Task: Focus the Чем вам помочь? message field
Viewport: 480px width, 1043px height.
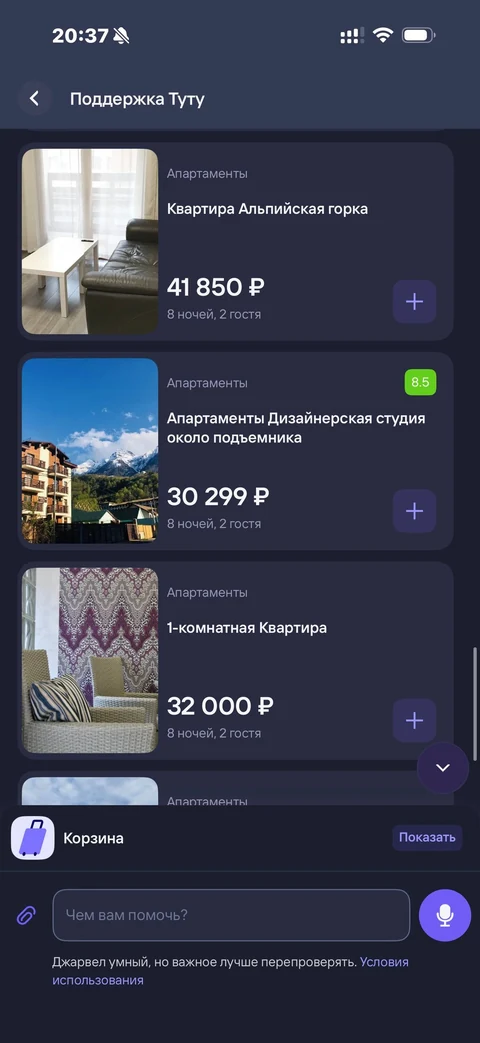Action: (231, 915)
